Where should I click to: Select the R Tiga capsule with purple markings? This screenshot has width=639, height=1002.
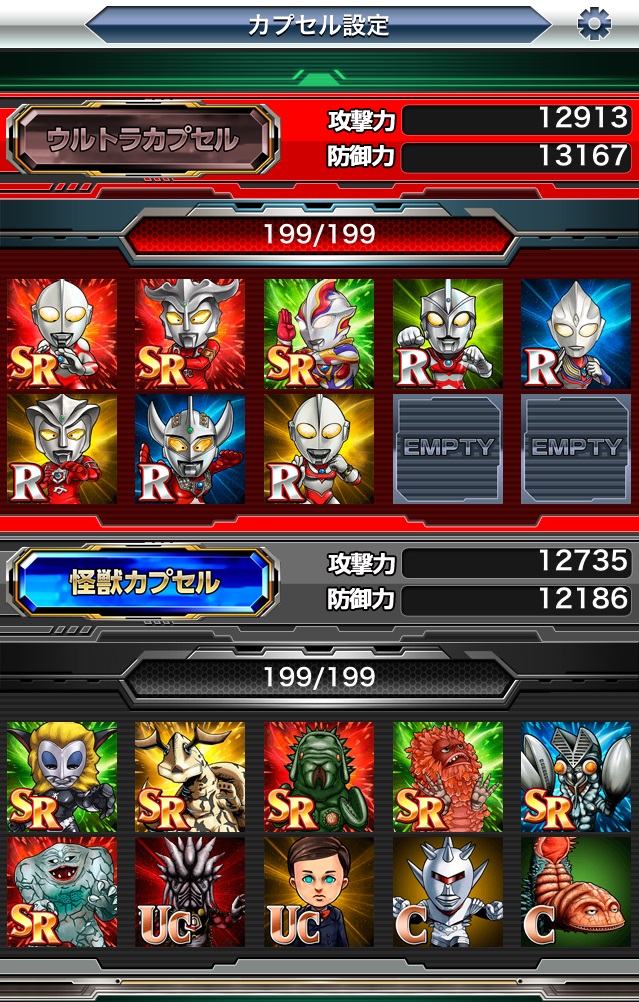575,334
